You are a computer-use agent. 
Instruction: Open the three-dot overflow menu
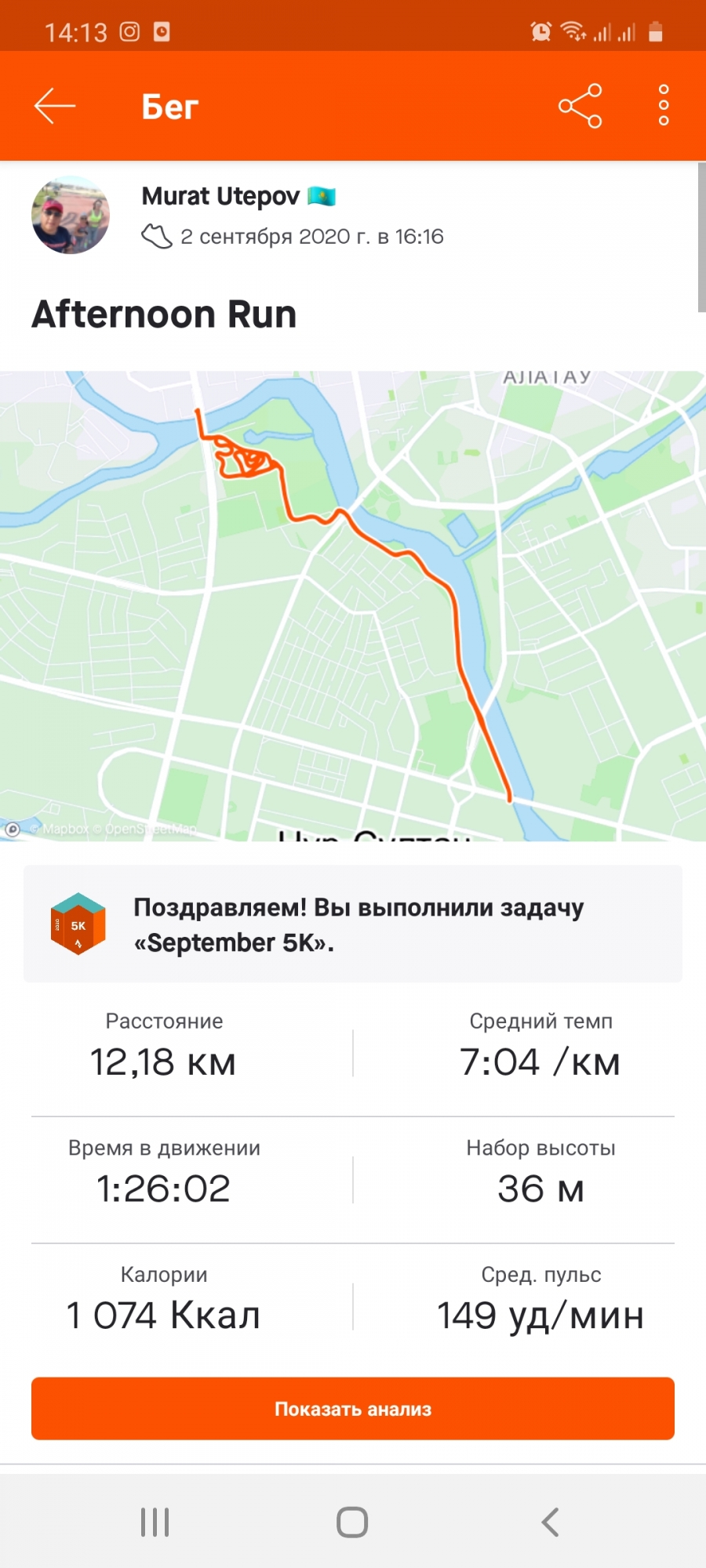(664, 106)
